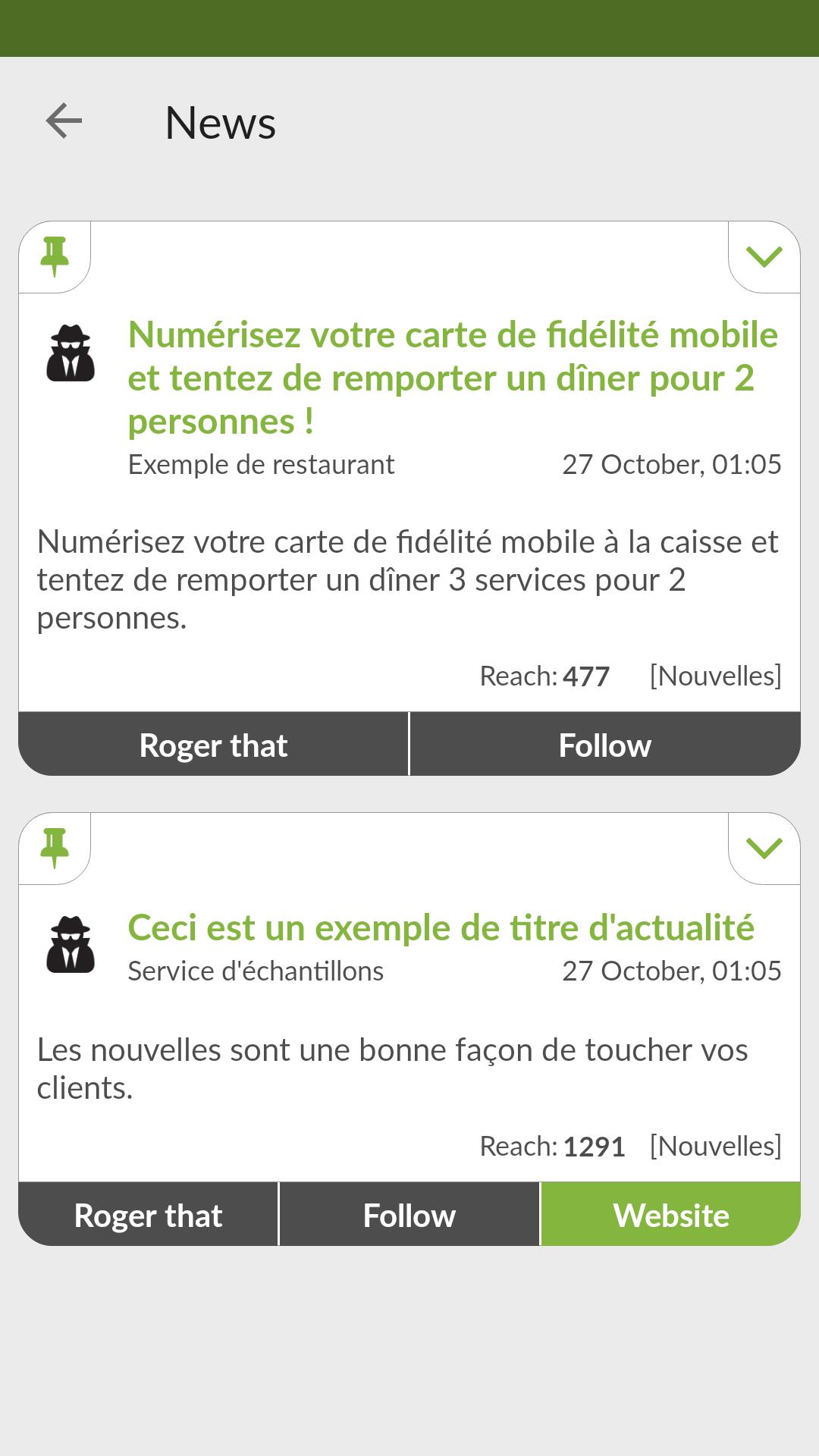The image size is (819, 1456).
Task: Follow Service d'échantillons
Action: (409, 1215)
